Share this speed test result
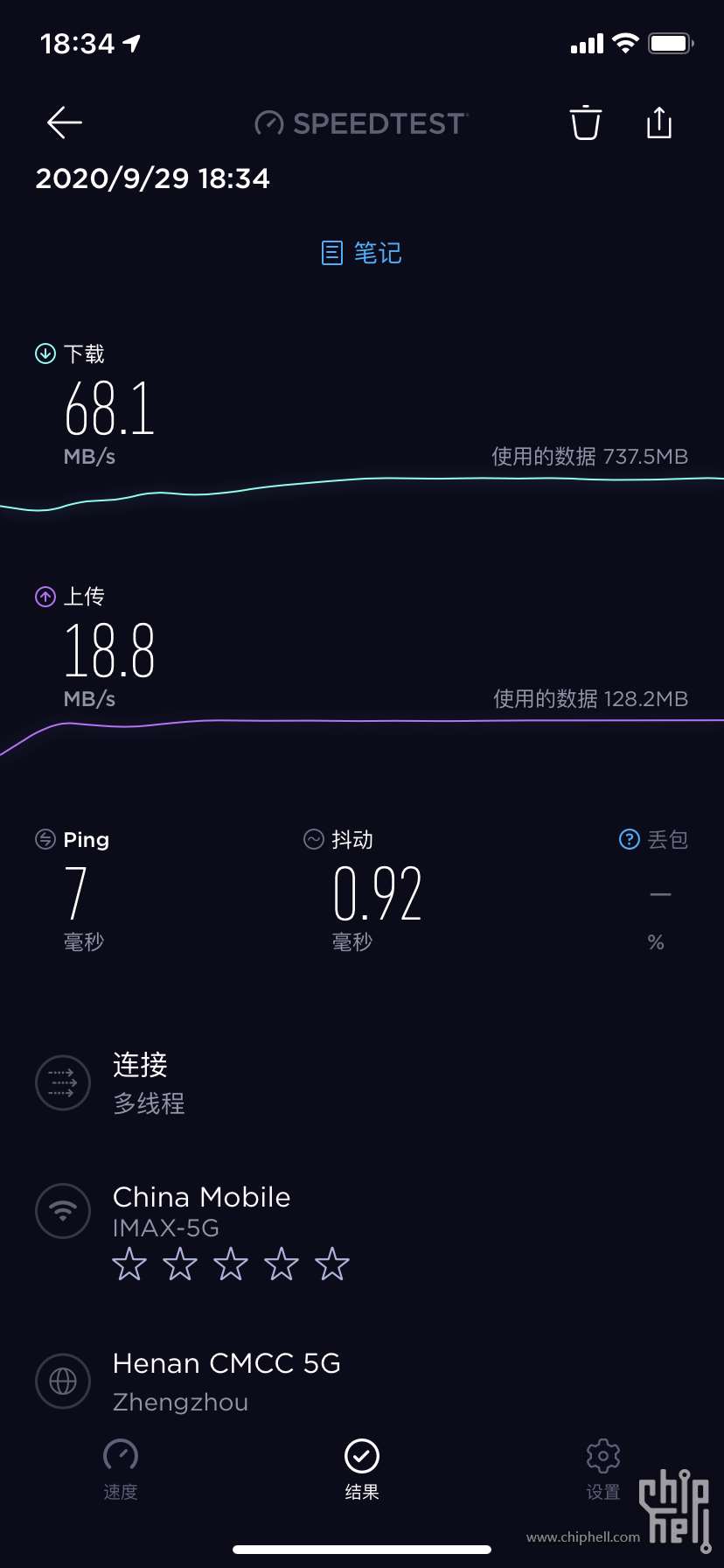724x1568 pixels. click(x=659, y=122)
